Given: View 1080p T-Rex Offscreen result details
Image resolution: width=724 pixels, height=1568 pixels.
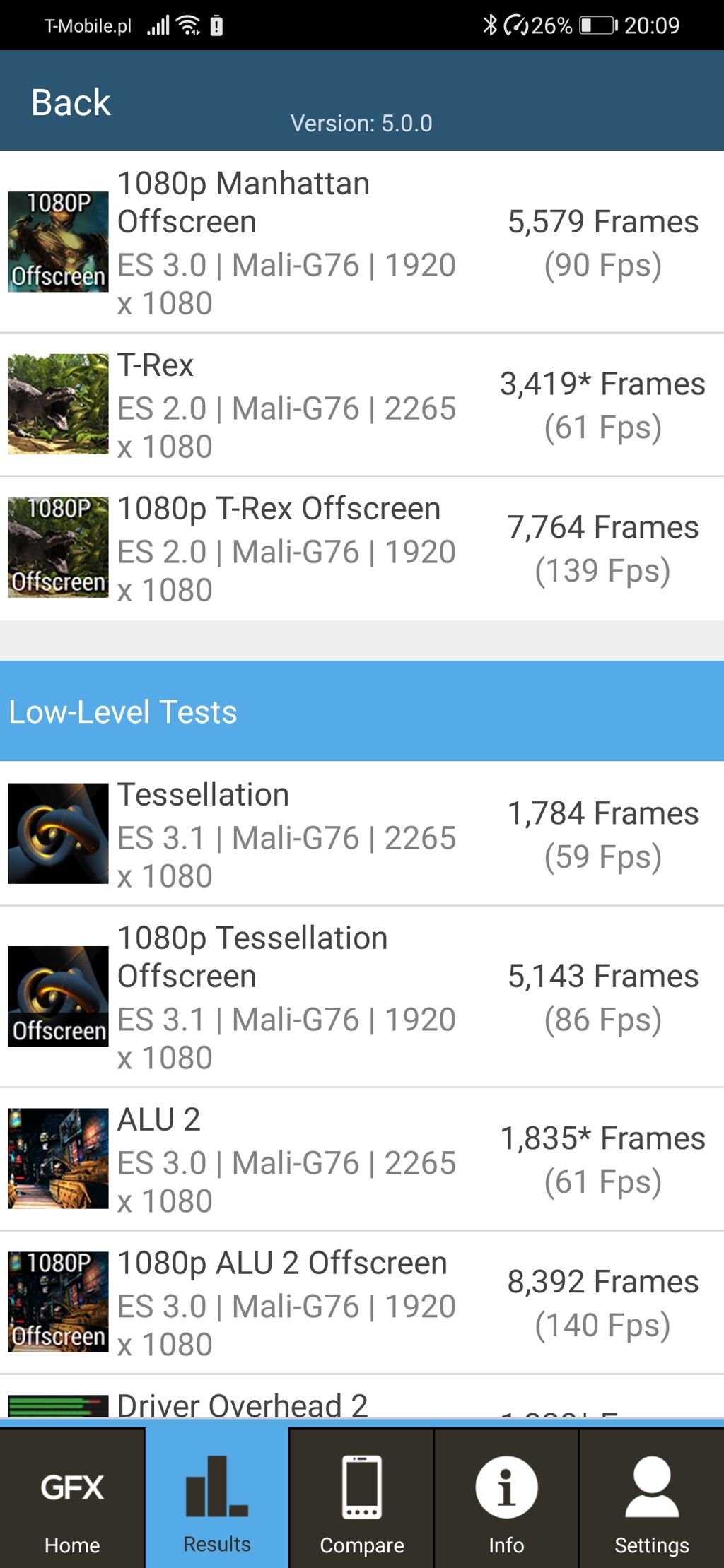Looking at the screenshot, I should tap(361, 549).
